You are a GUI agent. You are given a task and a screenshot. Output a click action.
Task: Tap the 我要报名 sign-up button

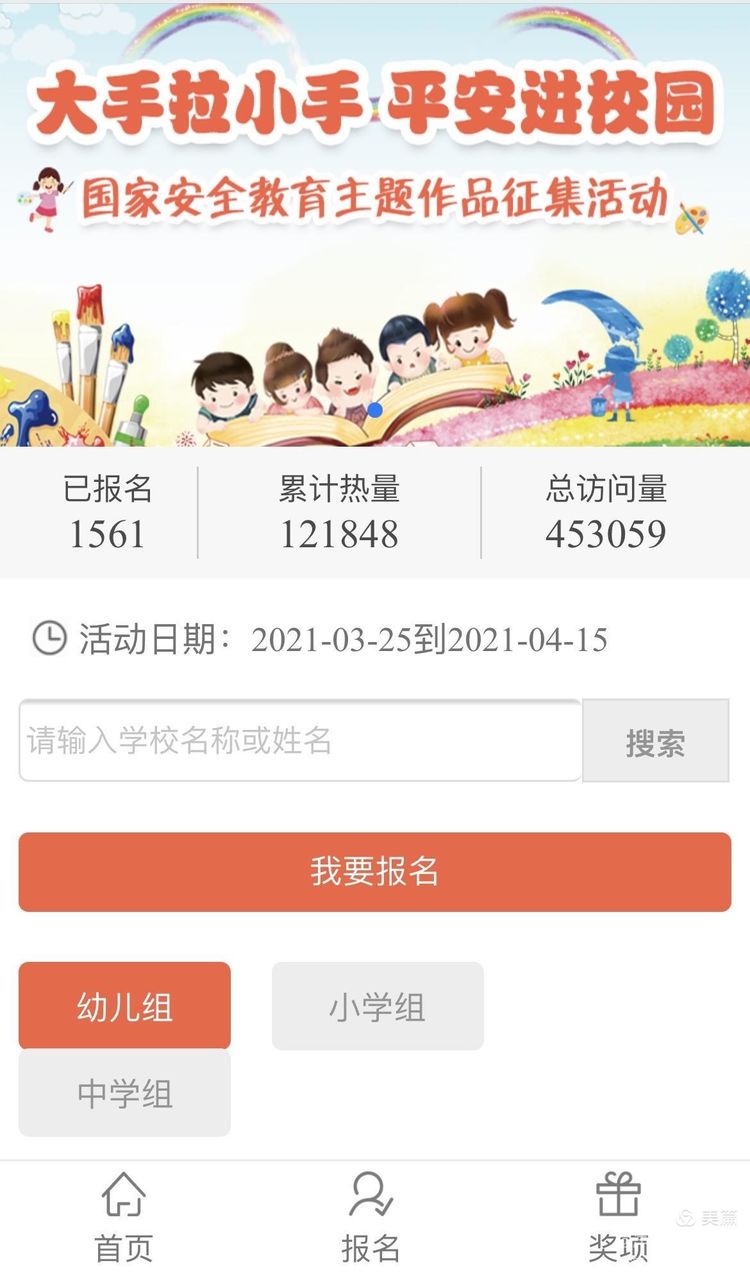pyautogui.click(x=375, y=872)
